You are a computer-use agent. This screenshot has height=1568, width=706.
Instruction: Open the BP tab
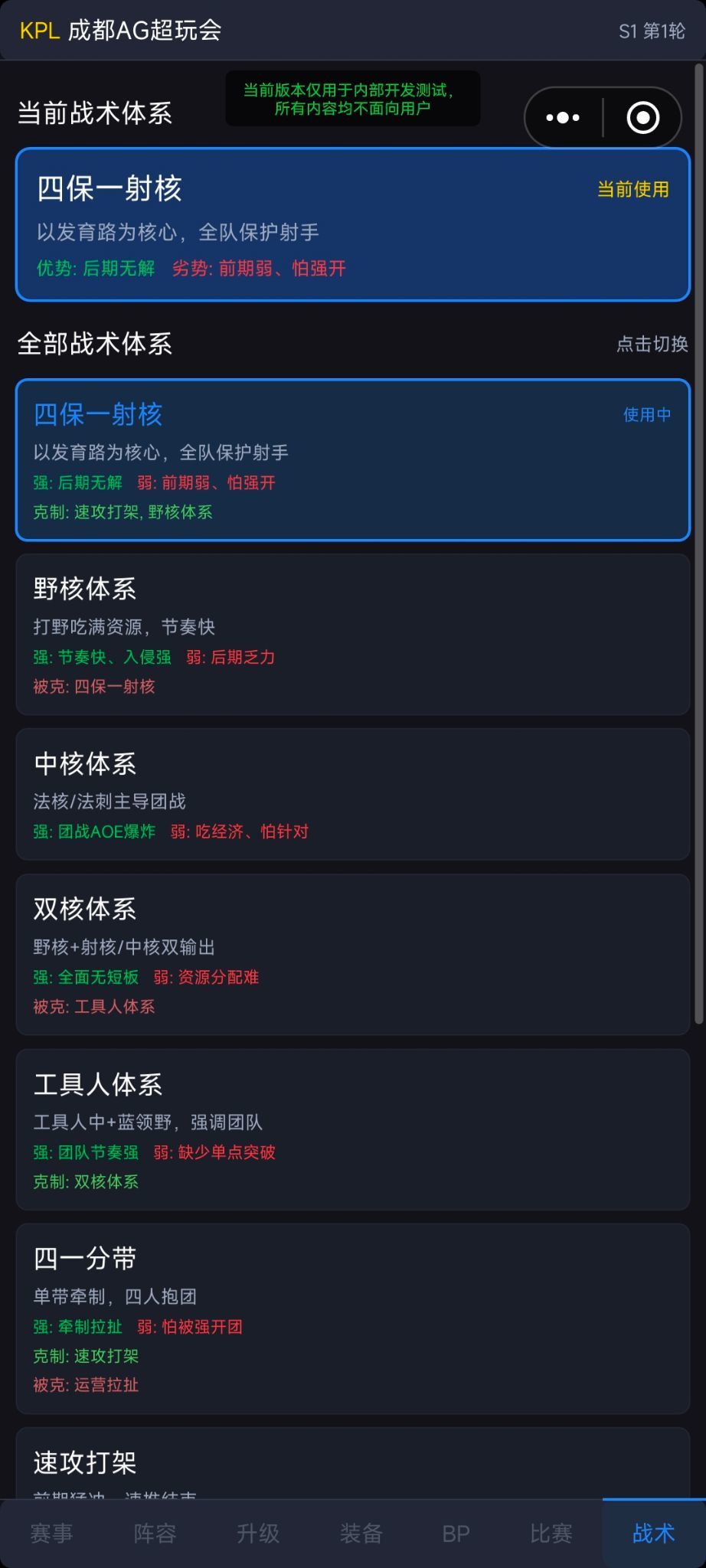[x=456, y=1534]
